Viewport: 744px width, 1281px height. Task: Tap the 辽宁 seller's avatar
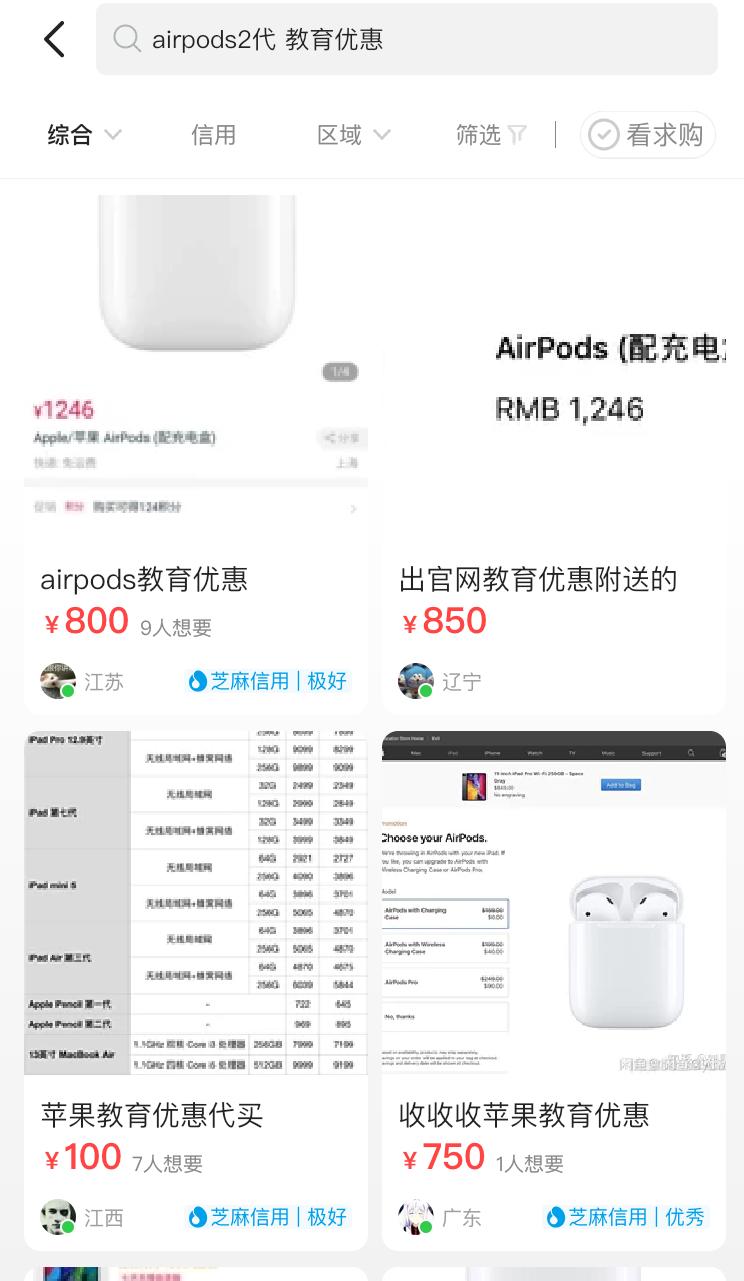[x=417, y=680]
